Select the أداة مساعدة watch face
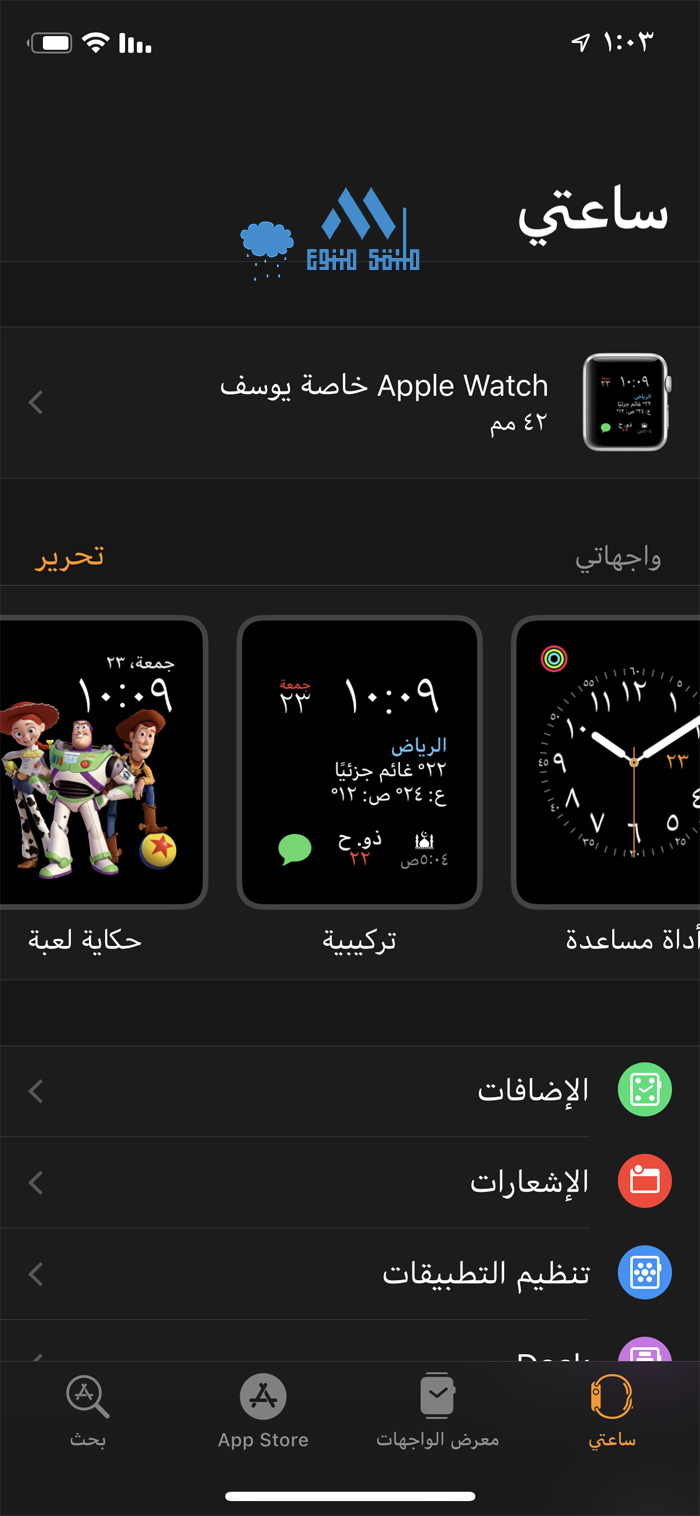This screenshot has width=700, height=1516. point(610,762)
